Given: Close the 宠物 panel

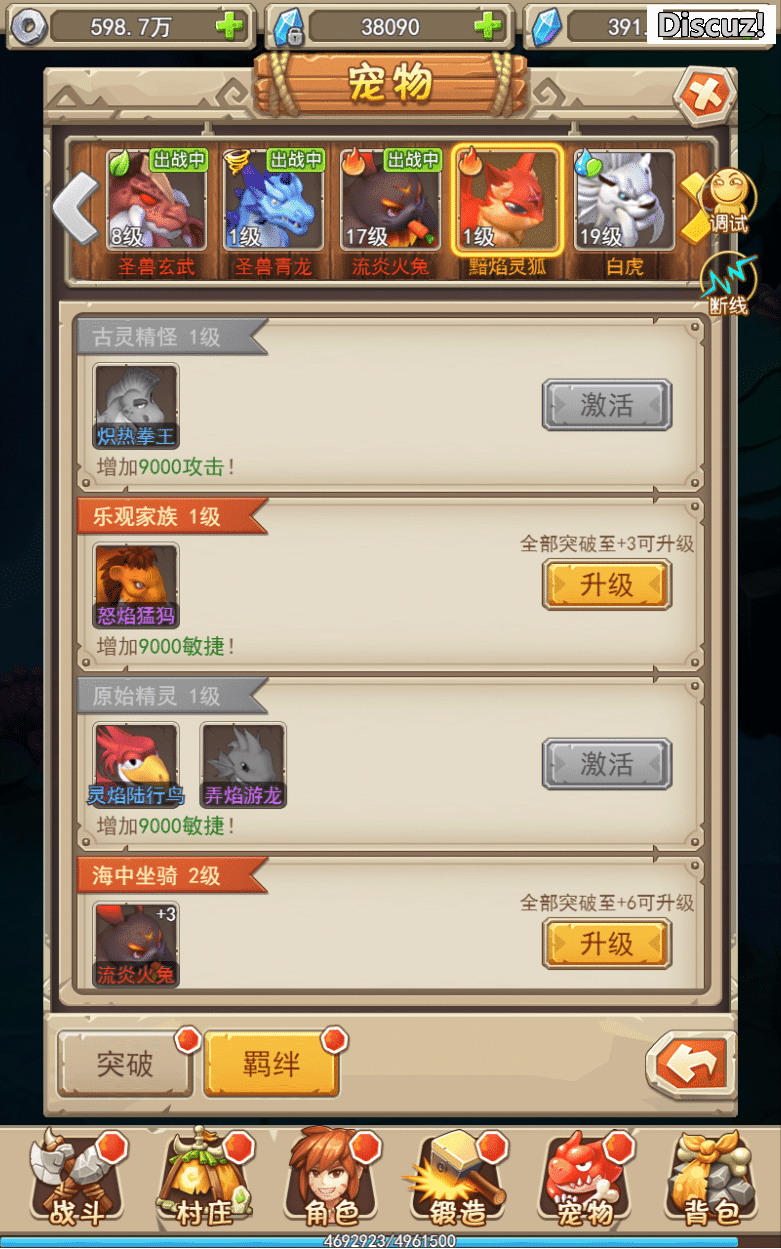Looking at the screenshot, I should point(704,98).
